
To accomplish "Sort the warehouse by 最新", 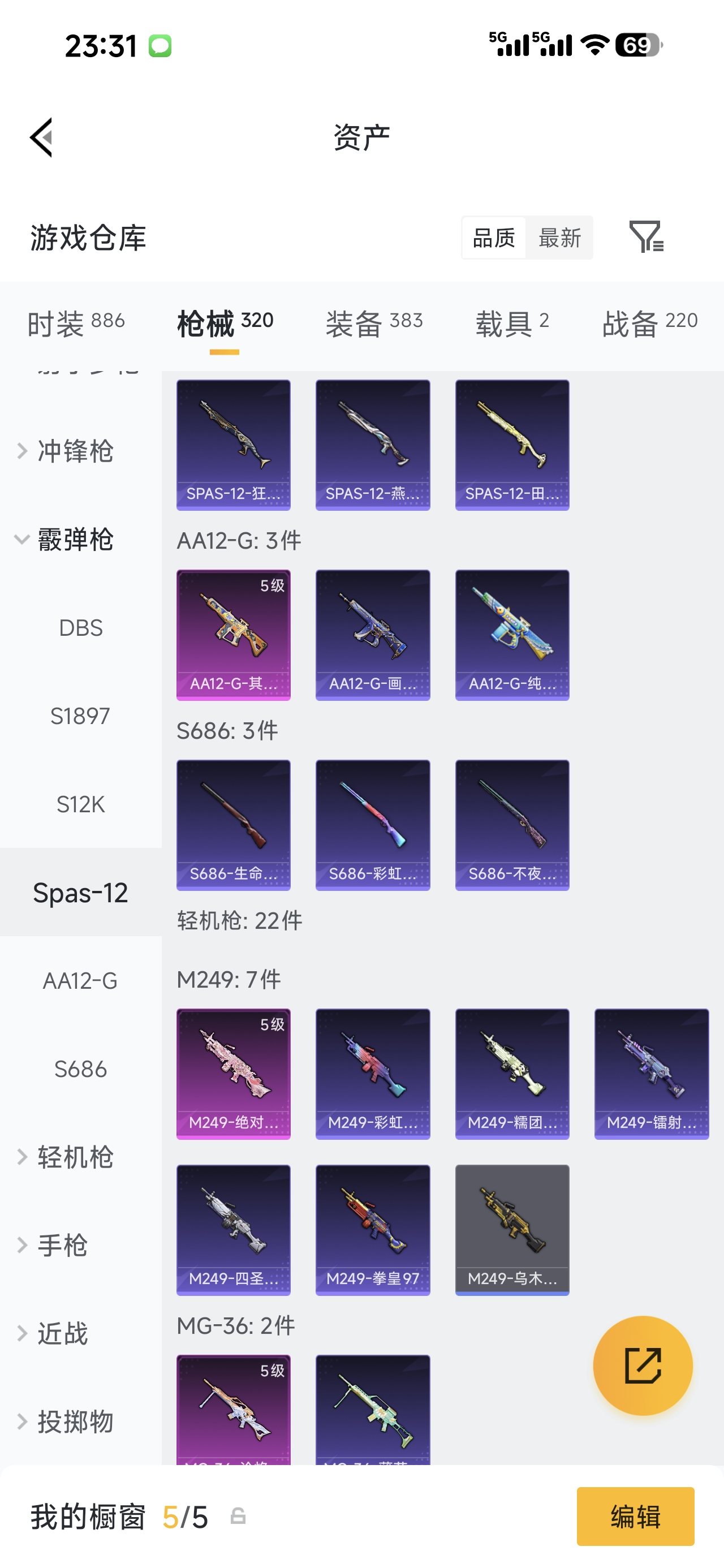I will click(x=559, y=238).
